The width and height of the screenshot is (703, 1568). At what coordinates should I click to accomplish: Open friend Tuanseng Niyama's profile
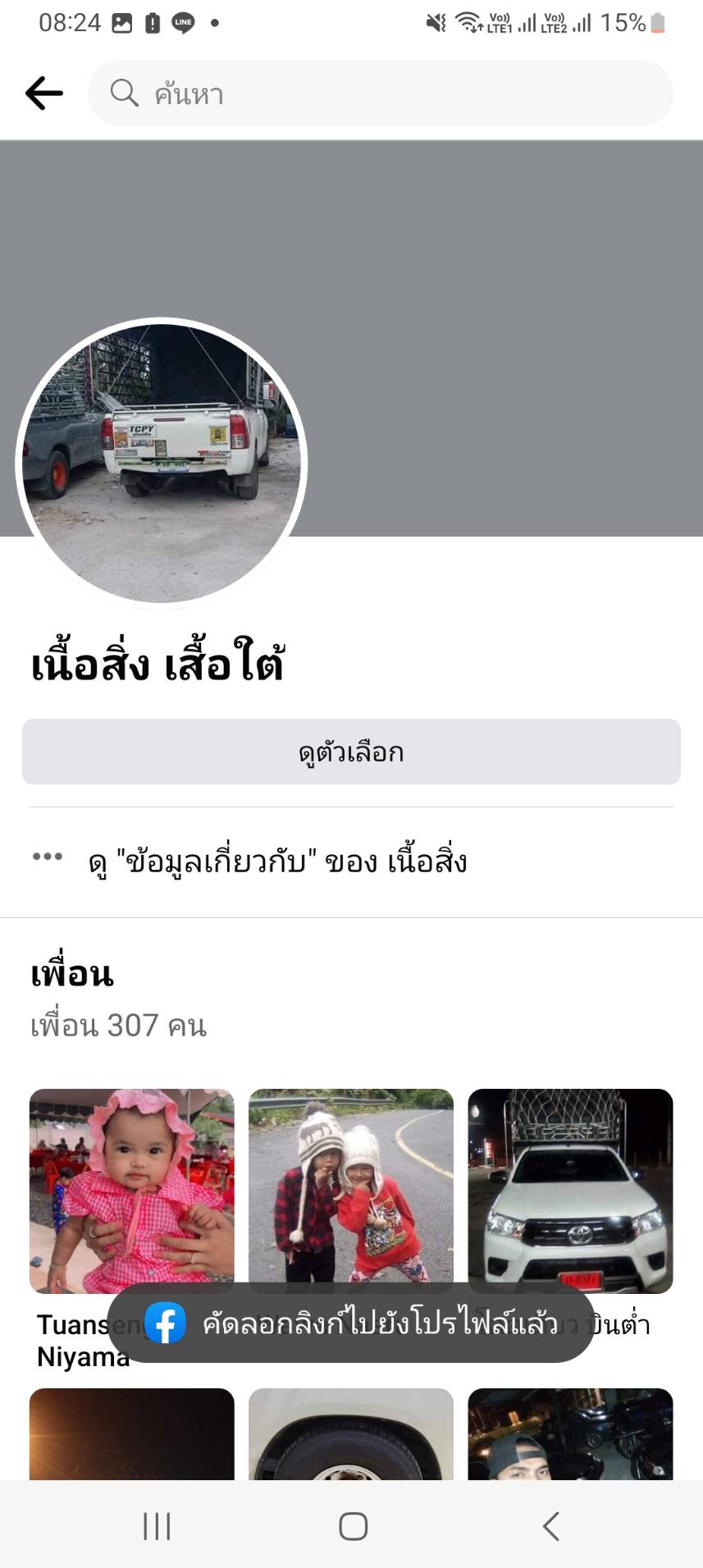coord(132,1191)
